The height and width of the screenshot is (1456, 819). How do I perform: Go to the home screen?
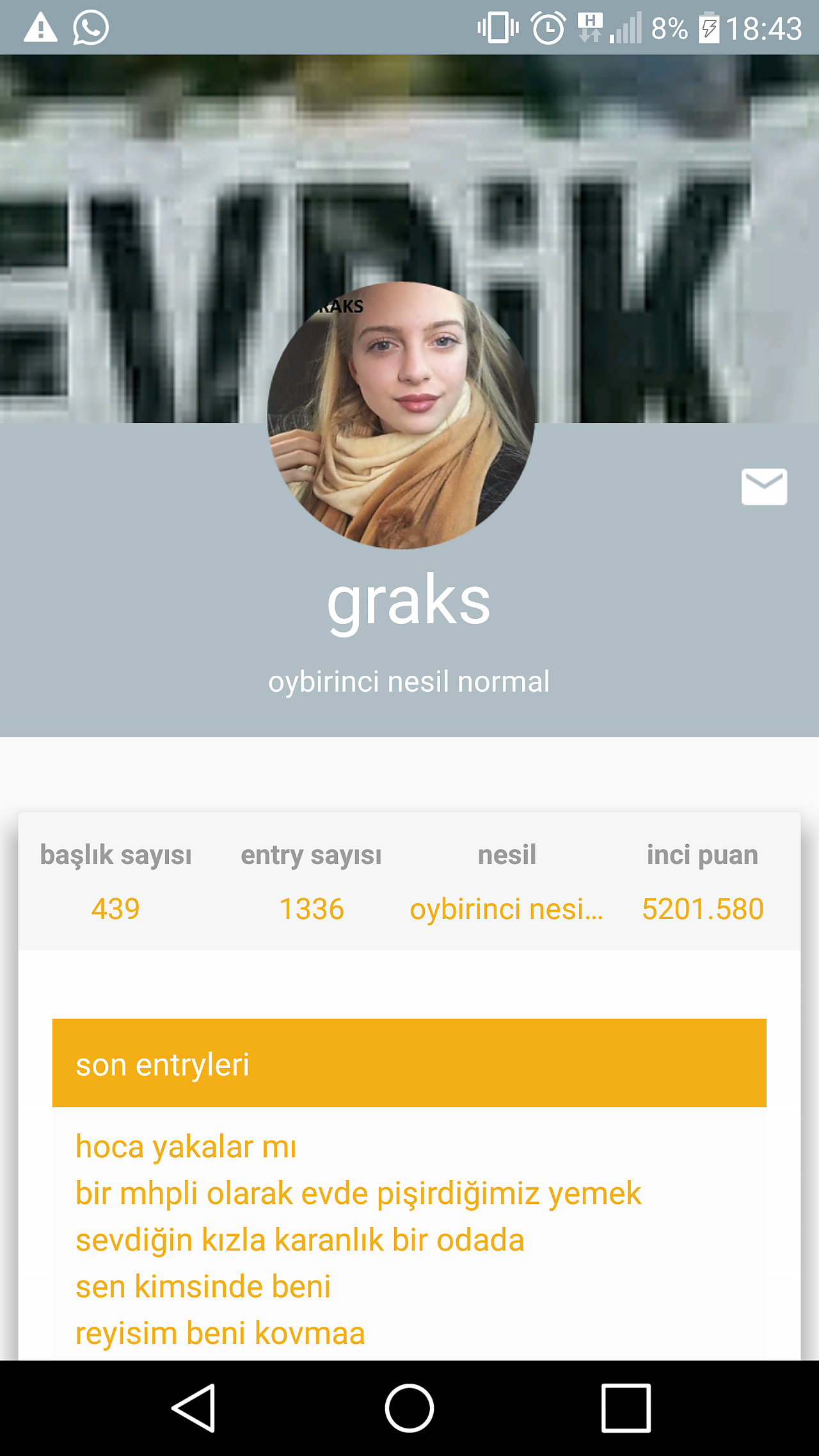[409, 1408]
